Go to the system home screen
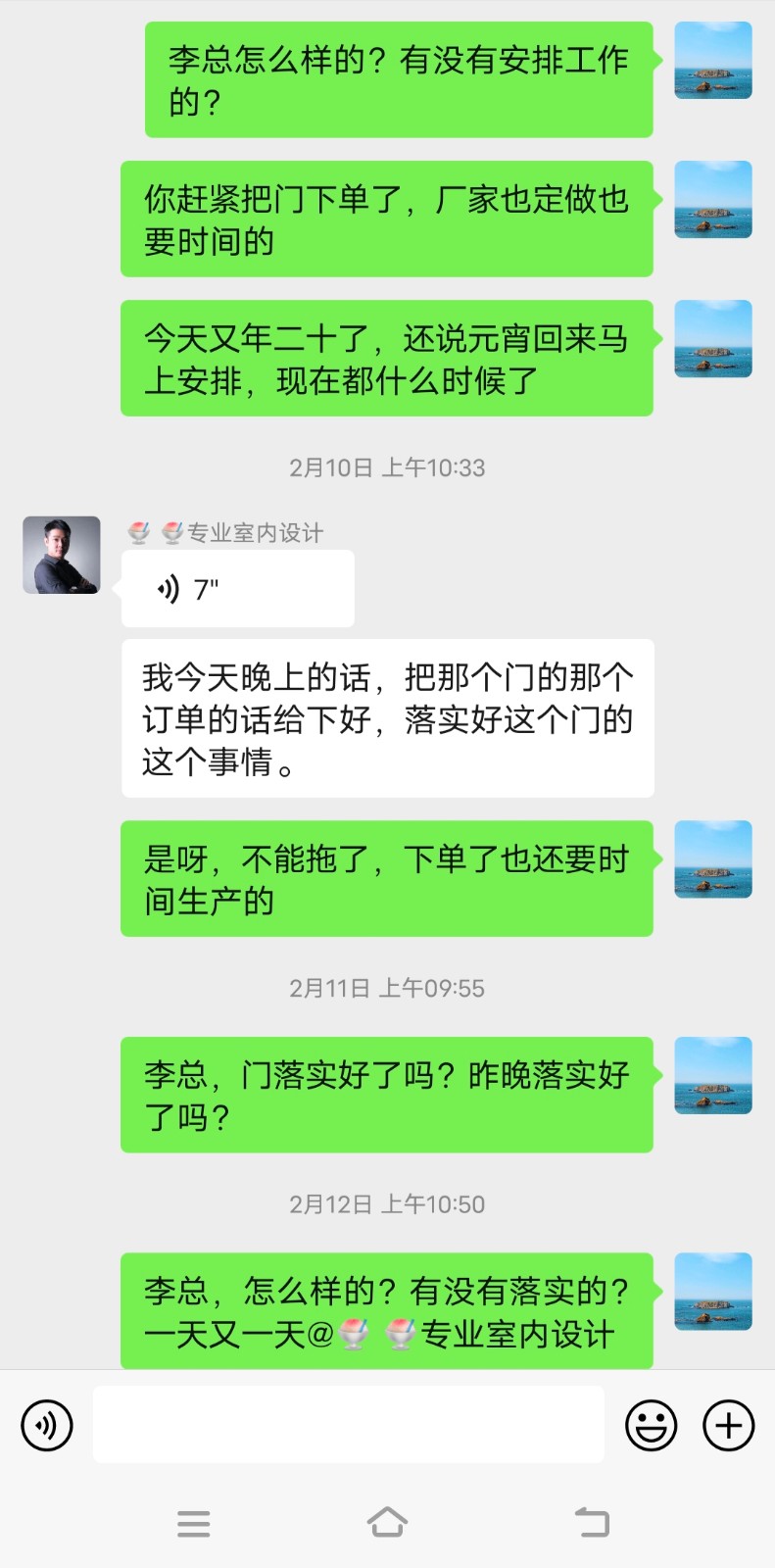775x1568 pixels. (387, 1523)
